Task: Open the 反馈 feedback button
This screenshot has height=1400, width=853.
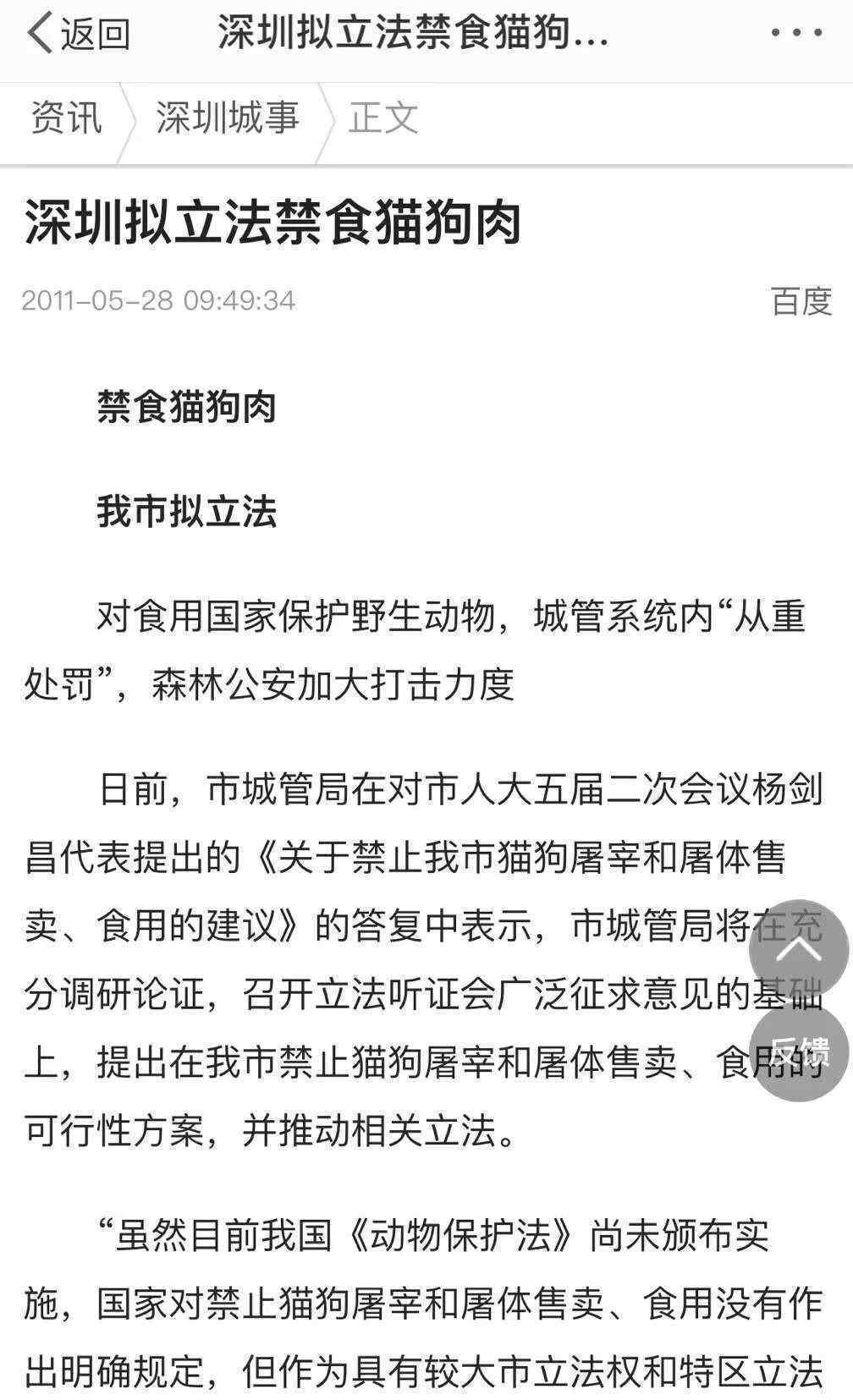Action: (x=799, y=1051)
